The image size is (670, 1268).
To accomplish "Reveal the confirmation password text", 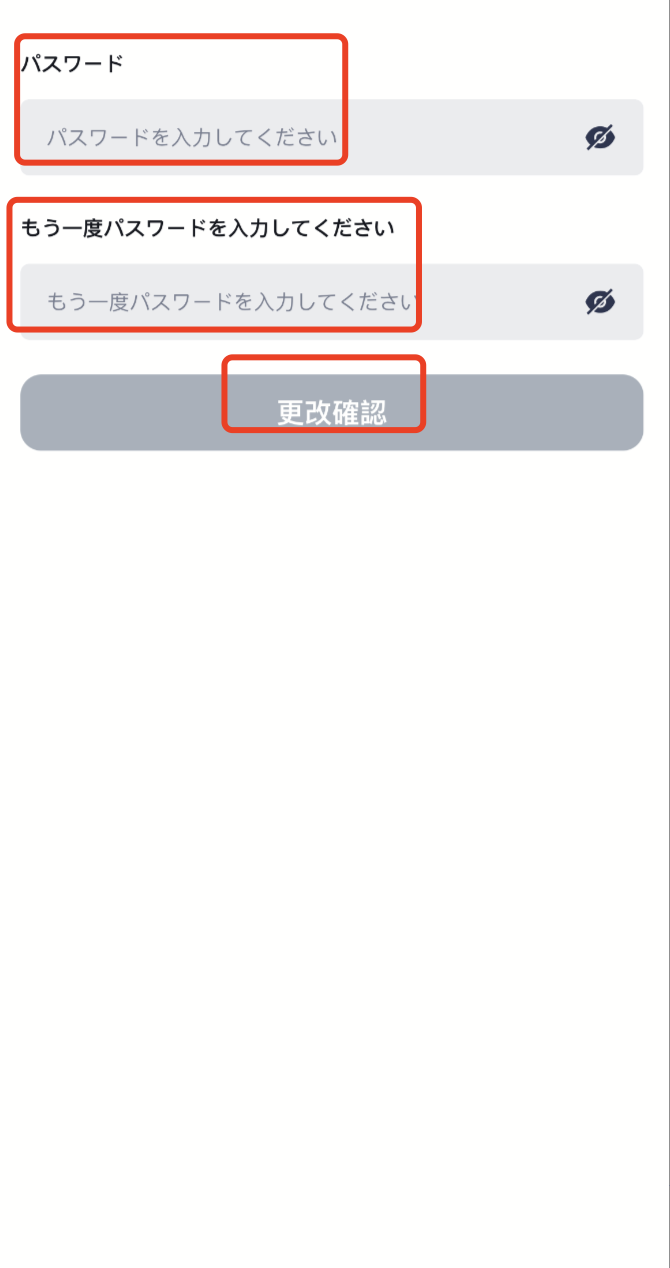I will point(600,302).
